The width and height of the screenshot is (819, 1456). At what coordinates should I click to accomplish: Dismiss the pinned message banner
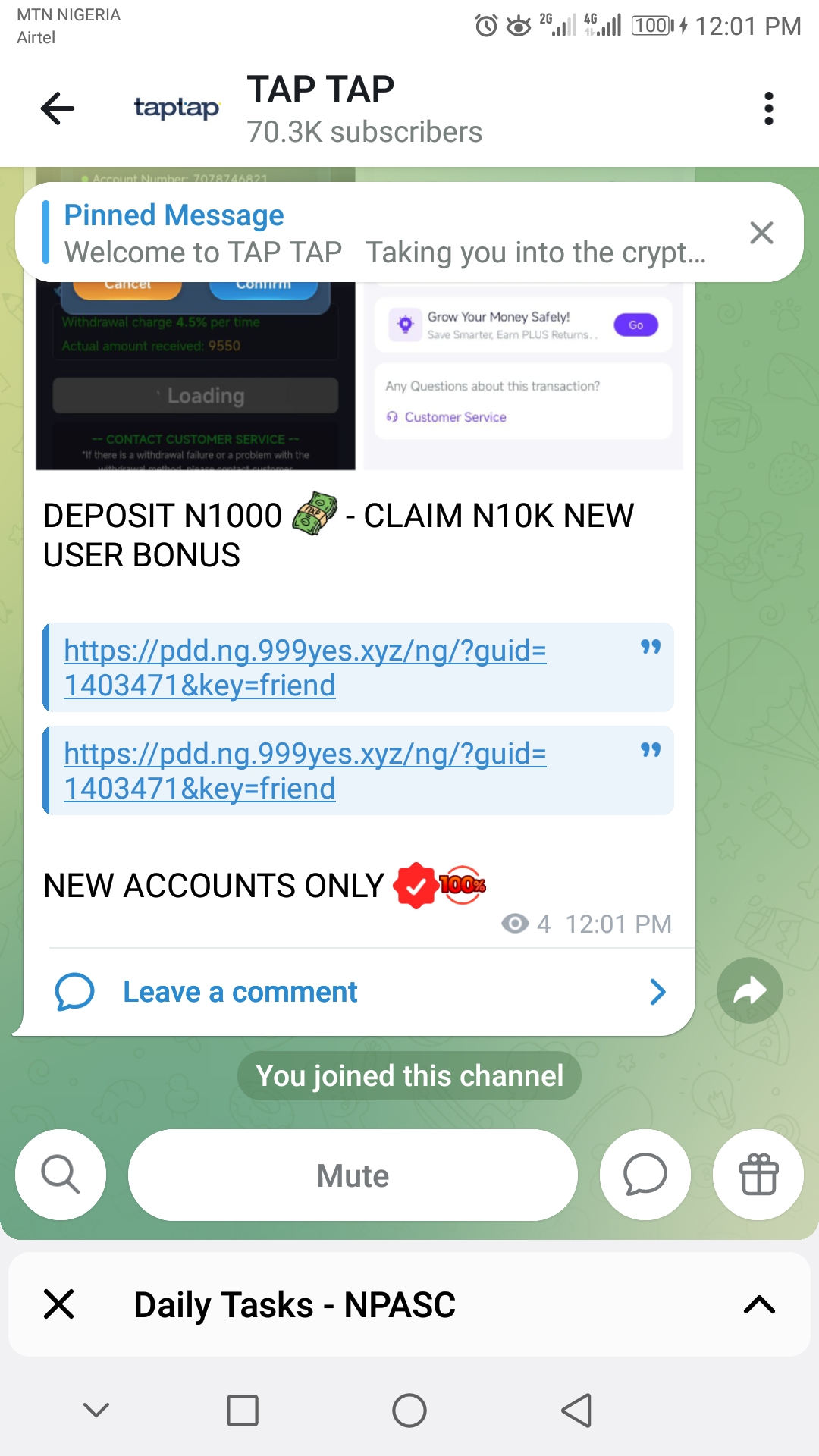point(761,233)
